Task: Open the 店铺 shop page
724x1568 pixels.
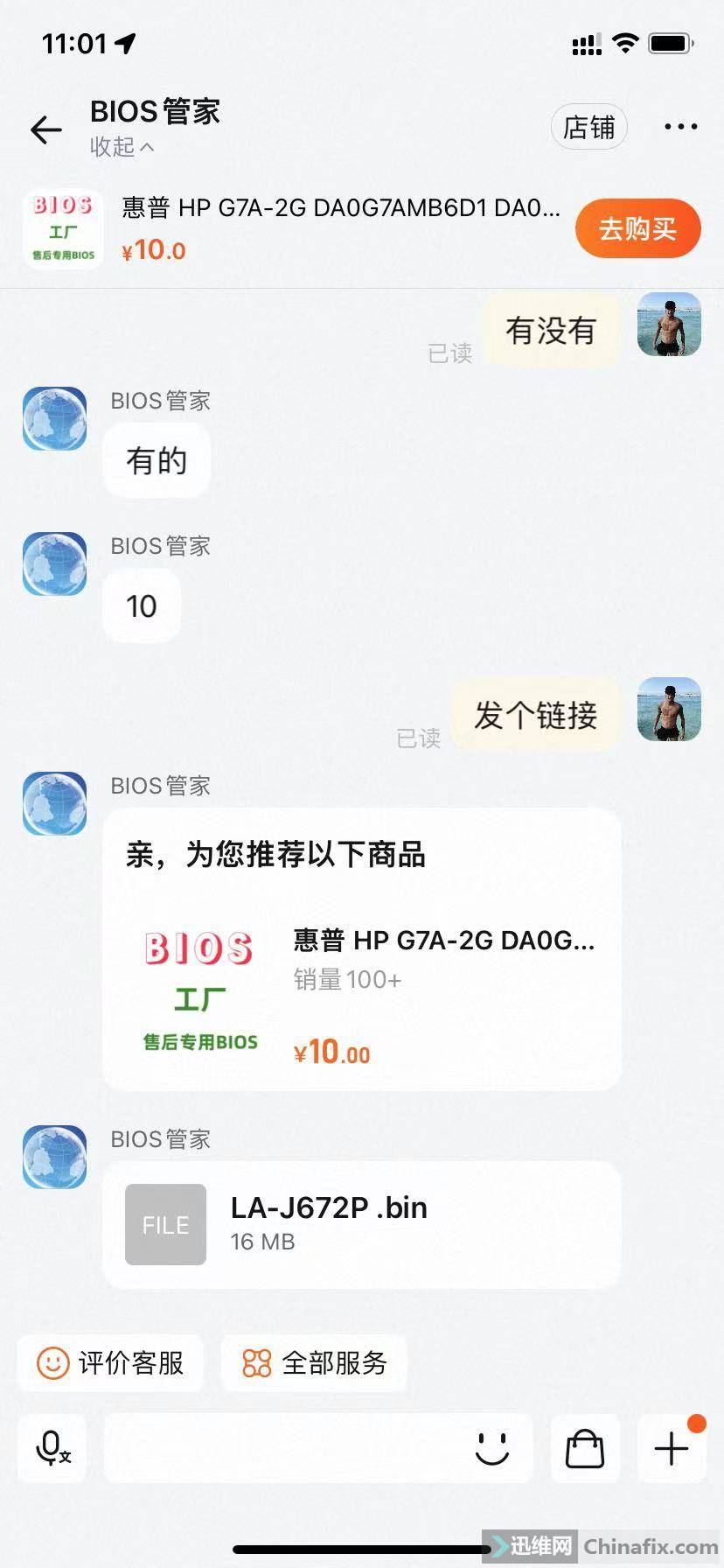Action: tap(588, 128)
